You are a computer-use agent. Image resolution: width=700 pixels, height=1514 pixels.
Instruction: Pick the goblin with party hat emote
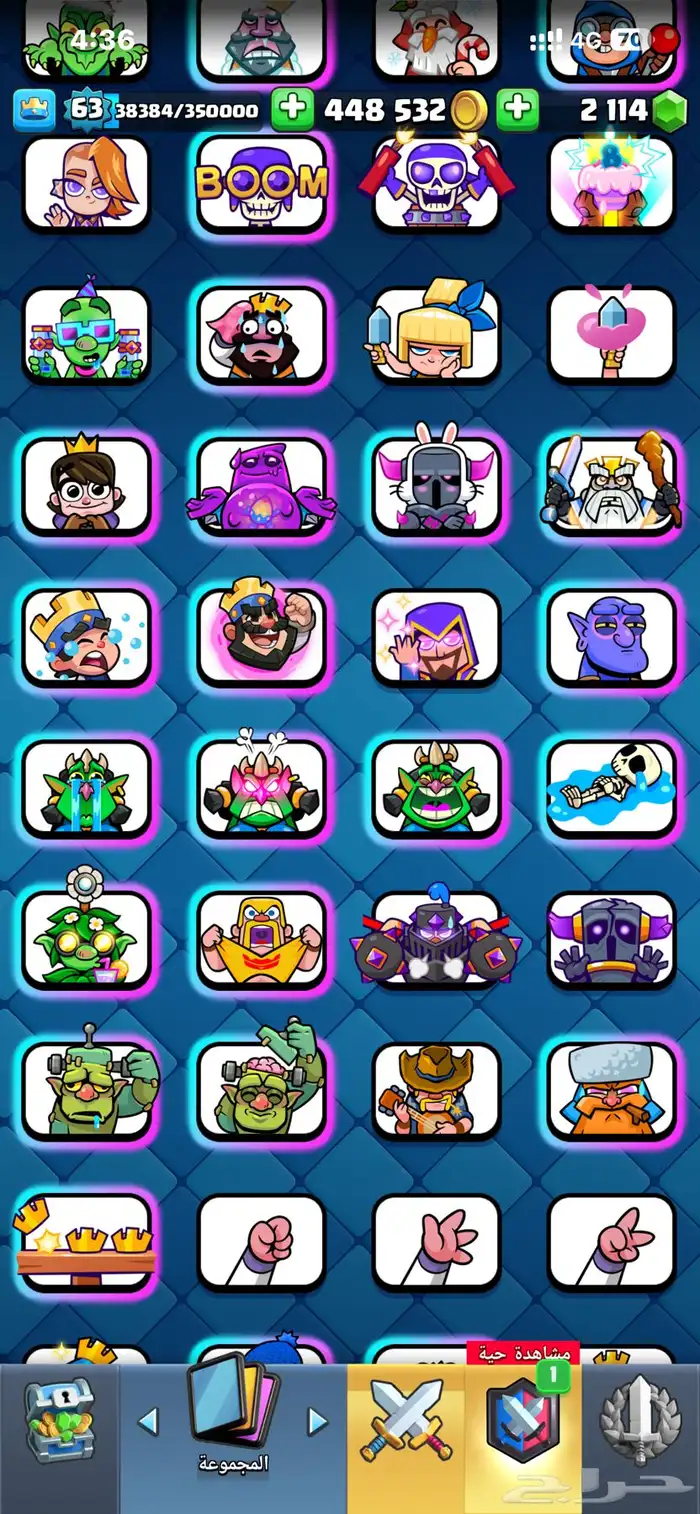pos(86,334)
